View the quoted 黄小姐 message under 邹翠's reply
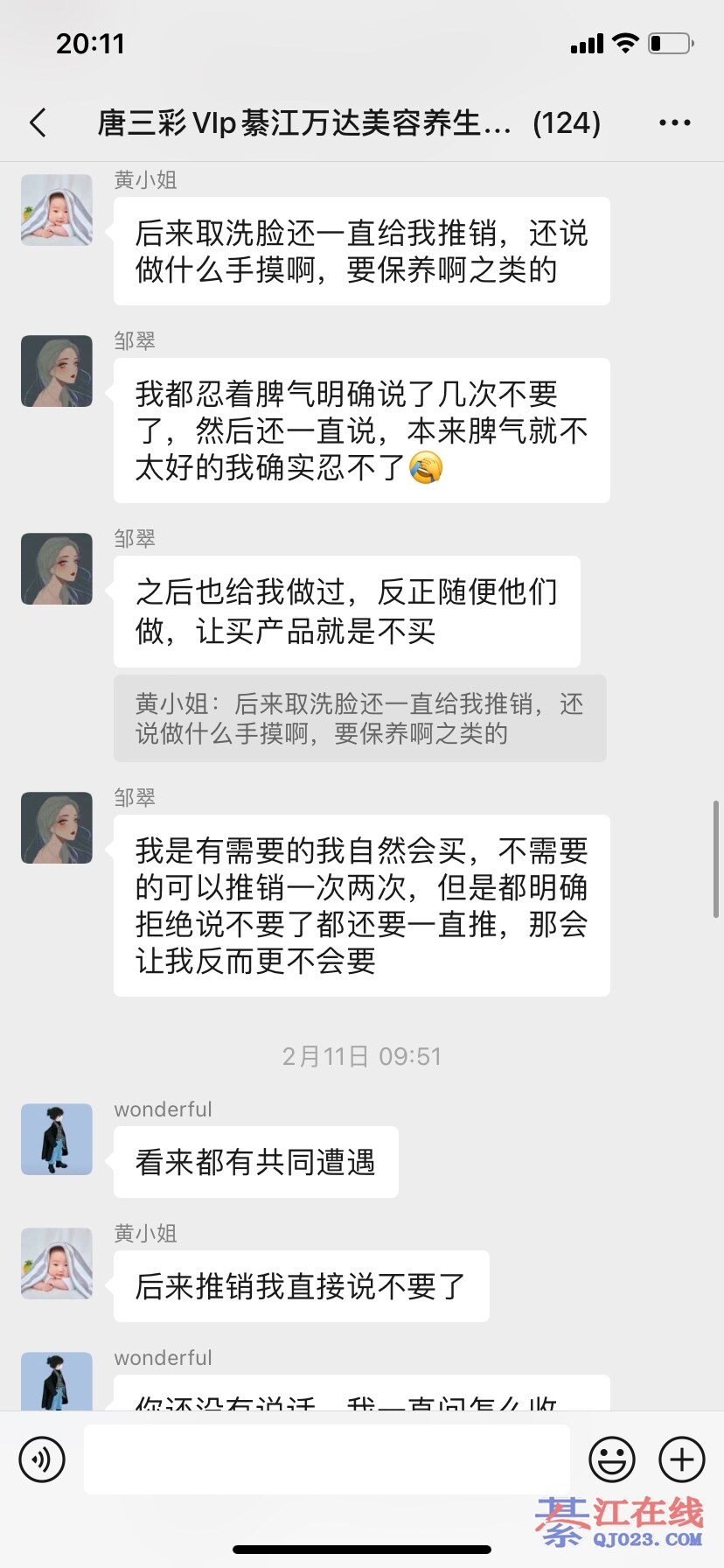Viewport: 724px width, 1568px height. (359, 718)
